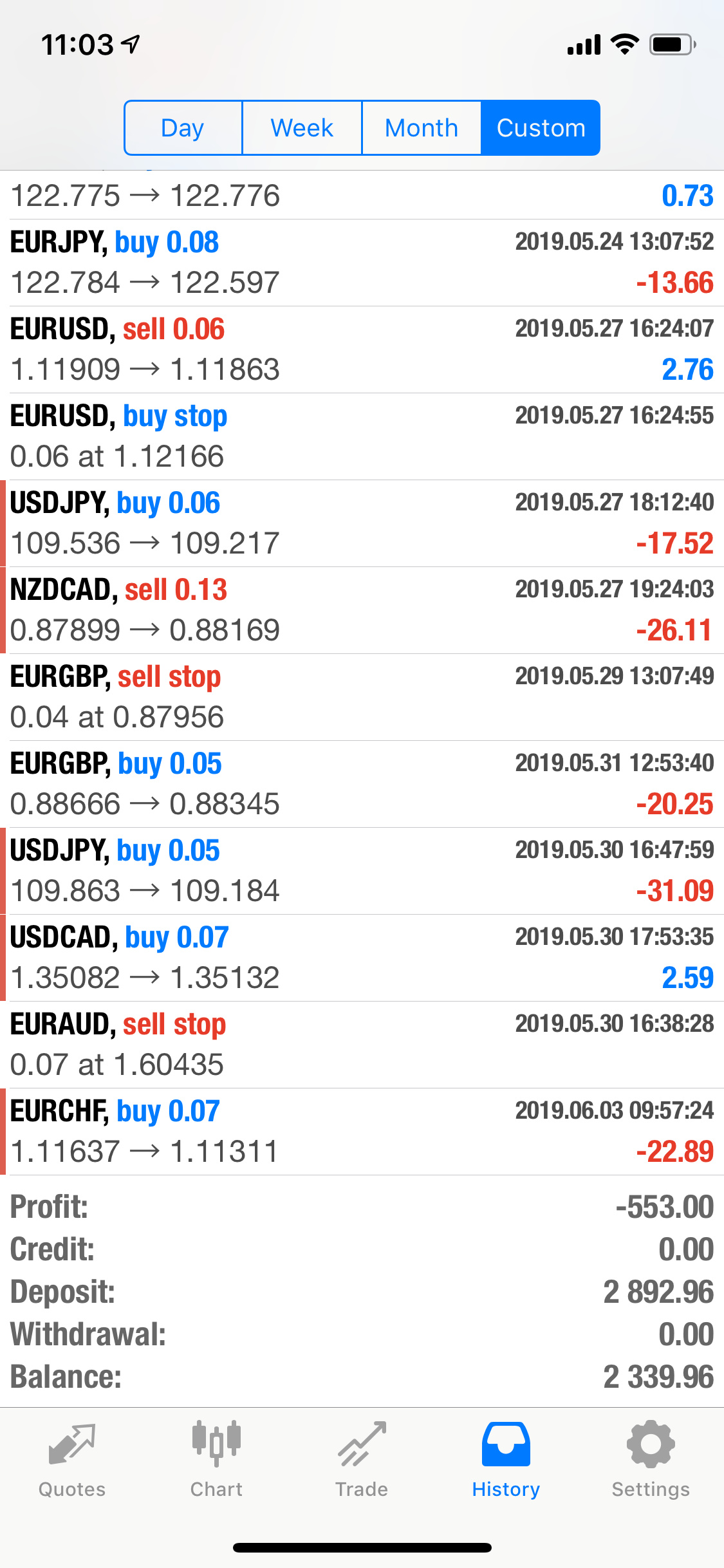This screenshot has width=724, height=1568.
Task: Expand the NZDCAD sell 0.13 trade
Action: tap(362, 610)
